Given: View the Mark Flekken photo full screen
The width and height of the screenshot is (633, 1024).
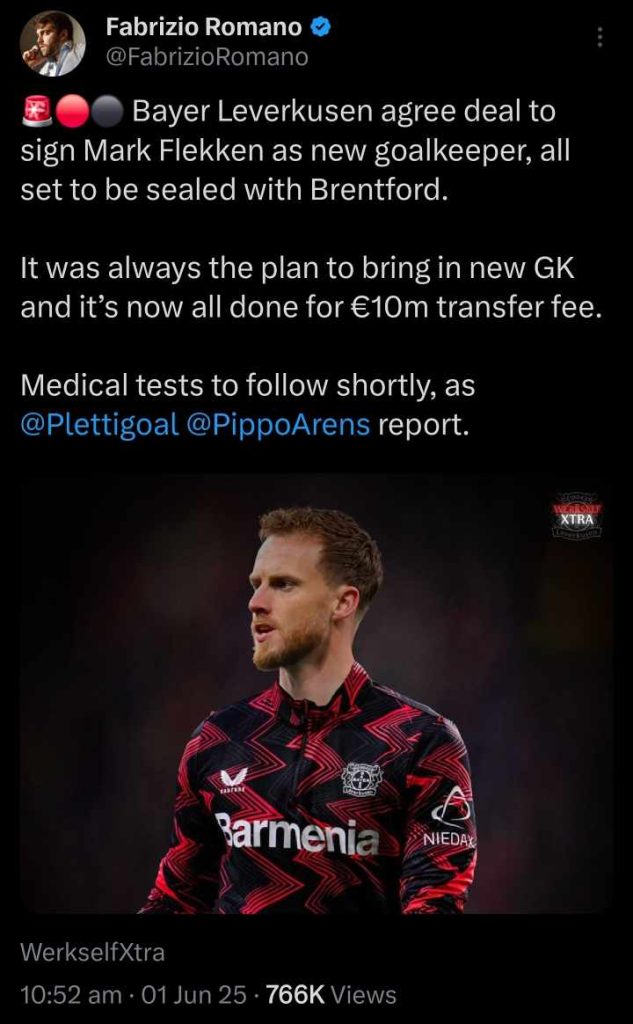Looking at the screenshot, I should [x=316, y=700].
